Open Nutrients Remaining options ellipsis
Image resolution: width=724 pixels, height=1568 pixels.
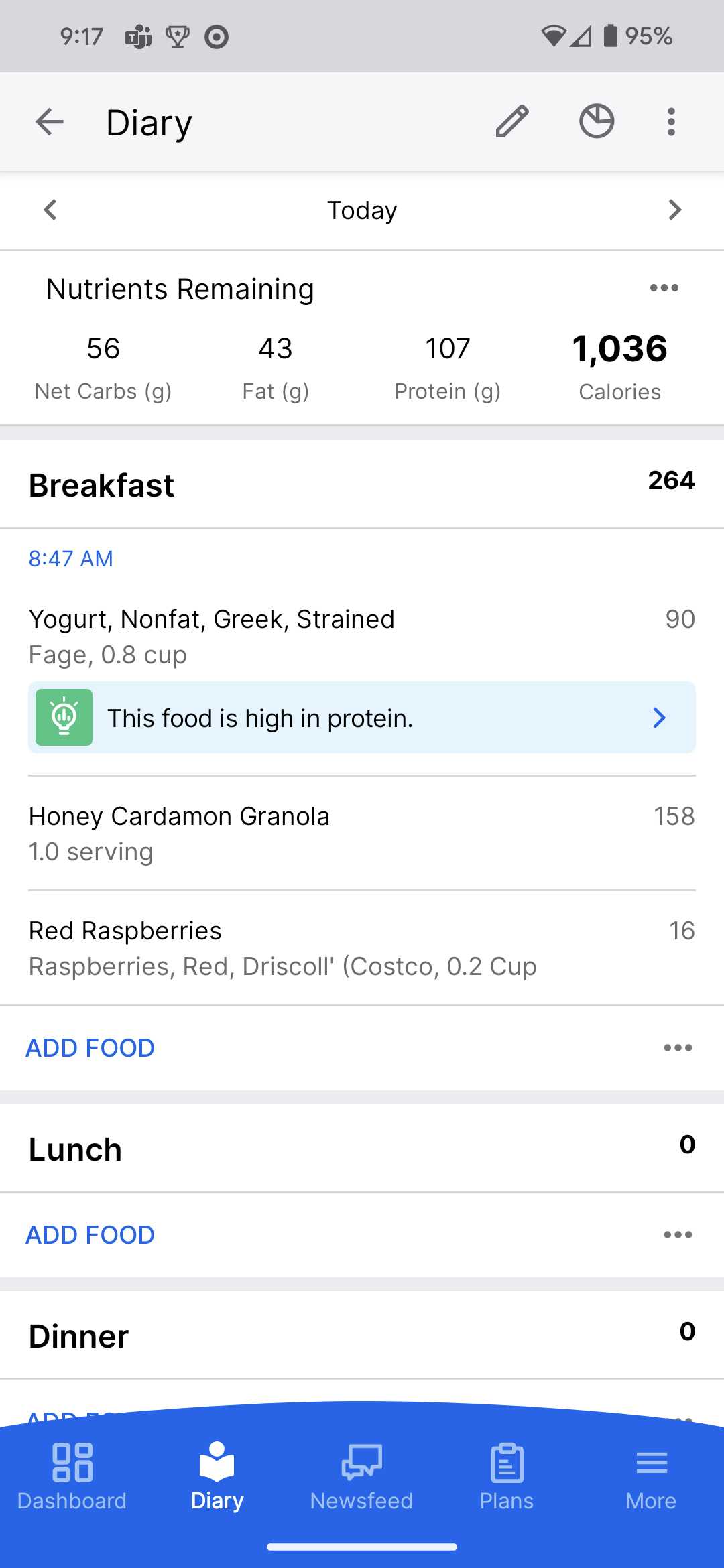665,288
